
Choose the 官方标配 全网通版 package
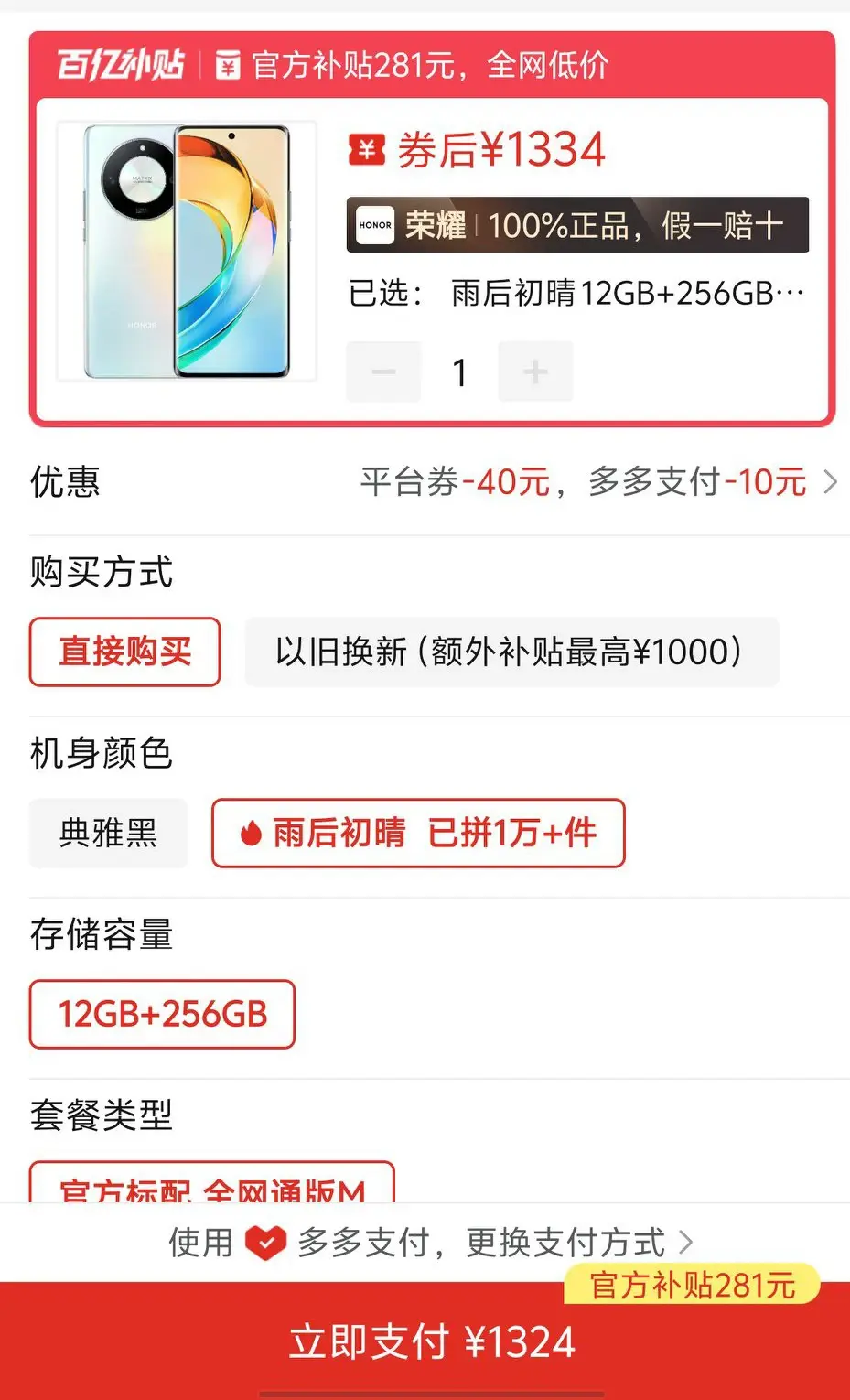[212, 1186]
